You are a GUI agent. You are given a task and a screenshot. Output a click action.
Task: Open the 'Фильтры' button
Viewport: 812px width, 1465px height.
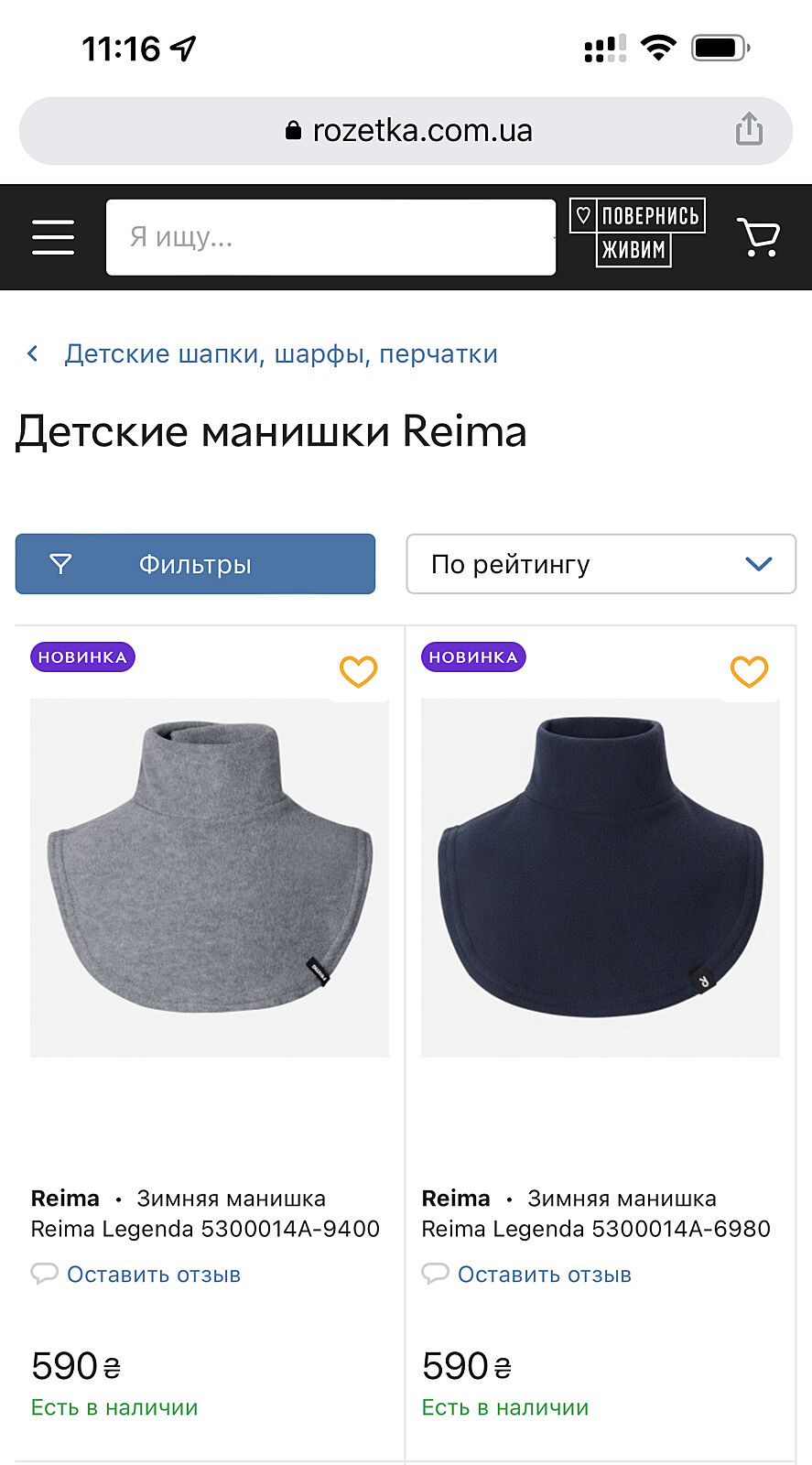[195, 564]
